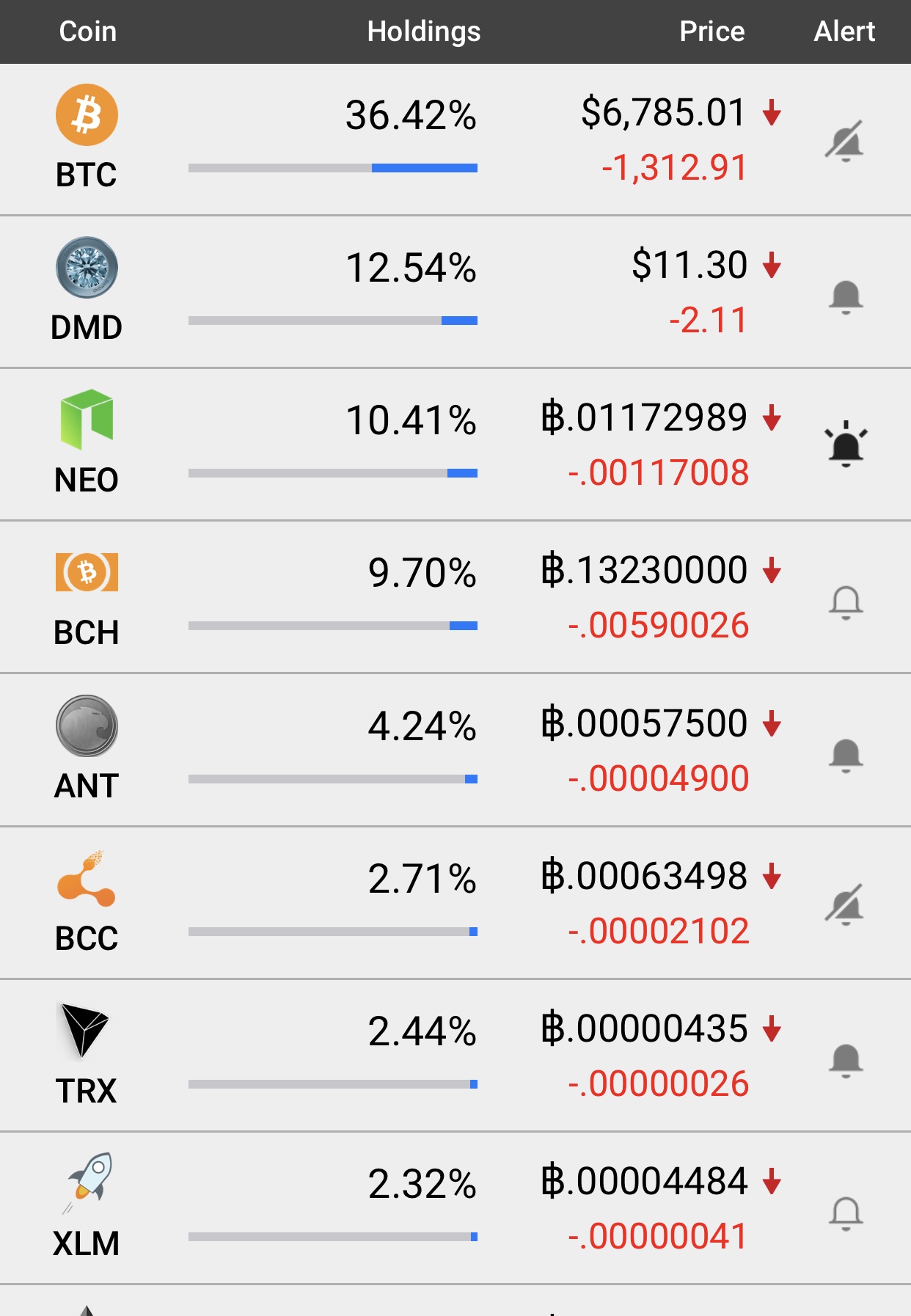Sort the list by Holdings
911x1316 pixels.
(x=423, y=32)
